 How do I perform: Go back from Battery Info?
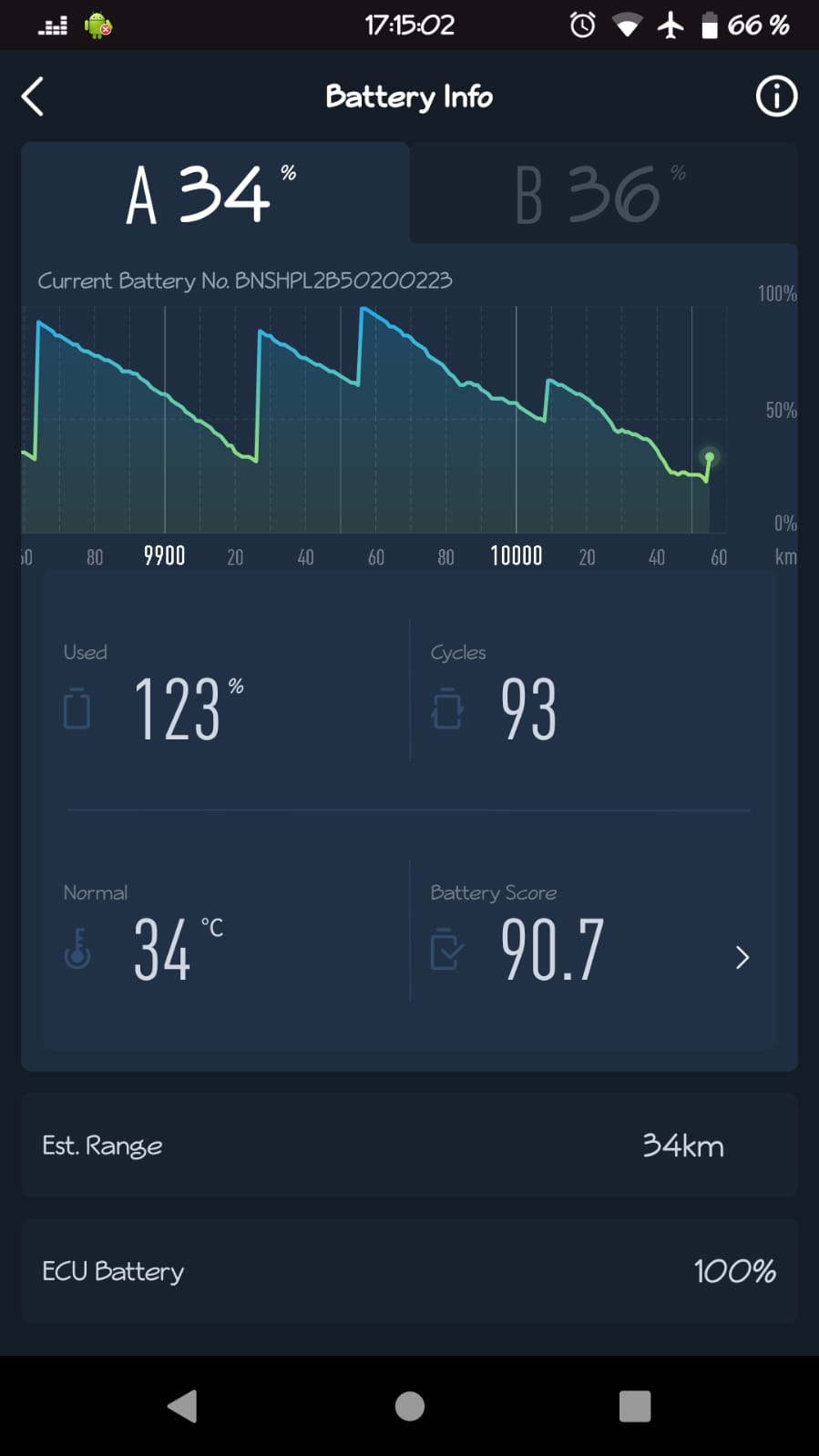pos(33,97)
